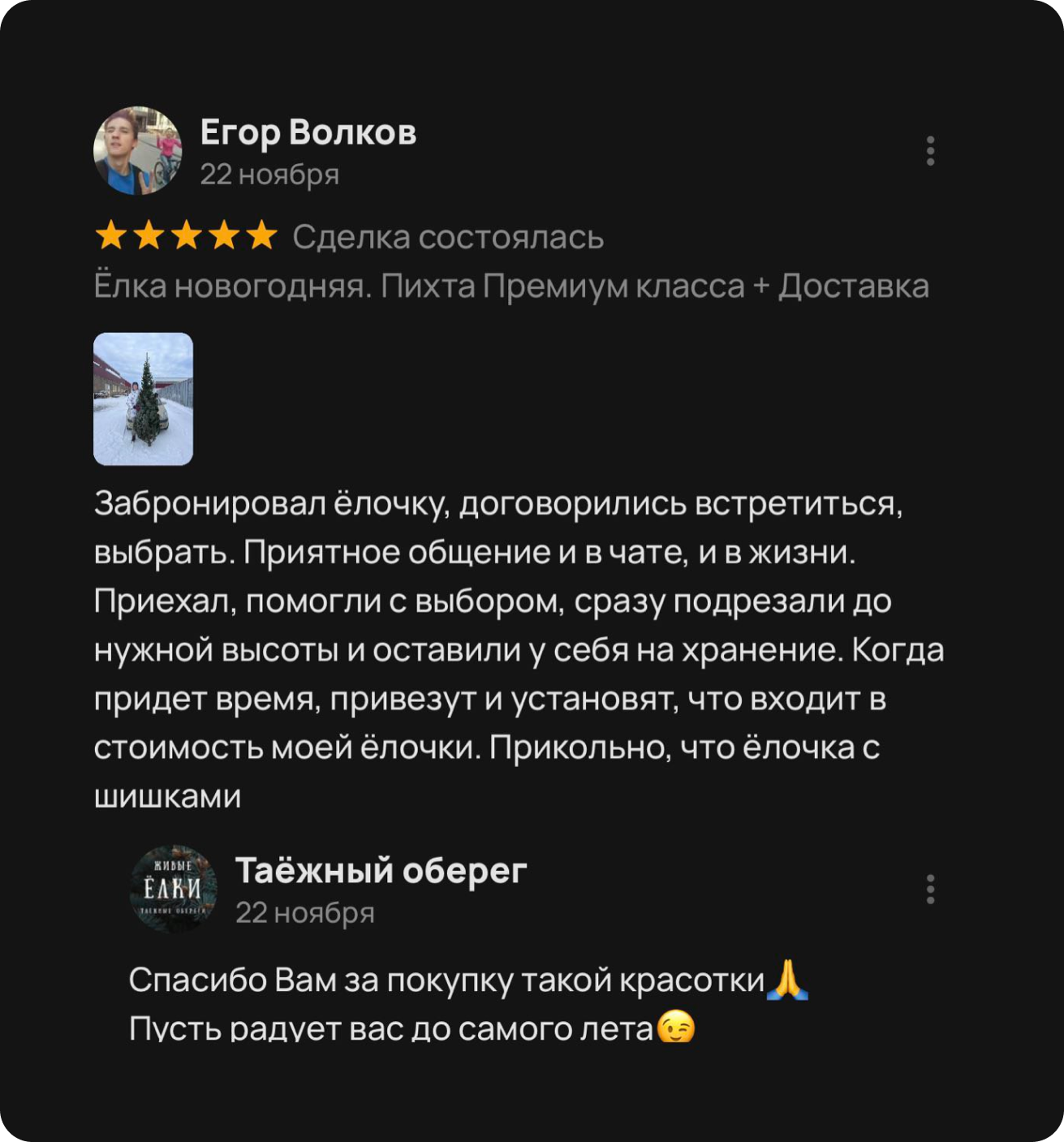Open Егор Волков's profile avatar
The height and width of the screenshot is (1142, 1064).
pos(138,151)
